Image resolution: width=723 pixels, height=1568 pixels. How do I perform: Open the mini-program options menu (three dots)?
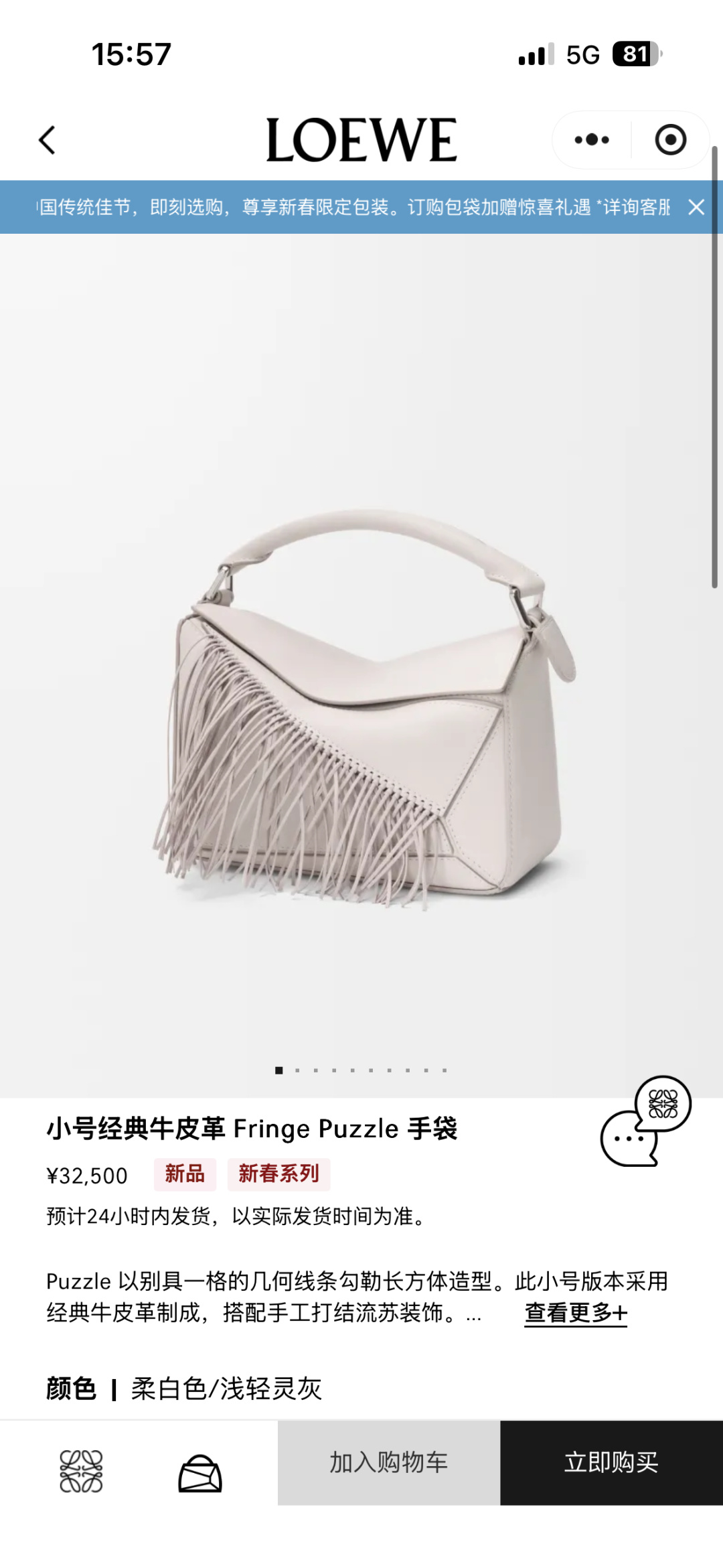tap(592, 139)
